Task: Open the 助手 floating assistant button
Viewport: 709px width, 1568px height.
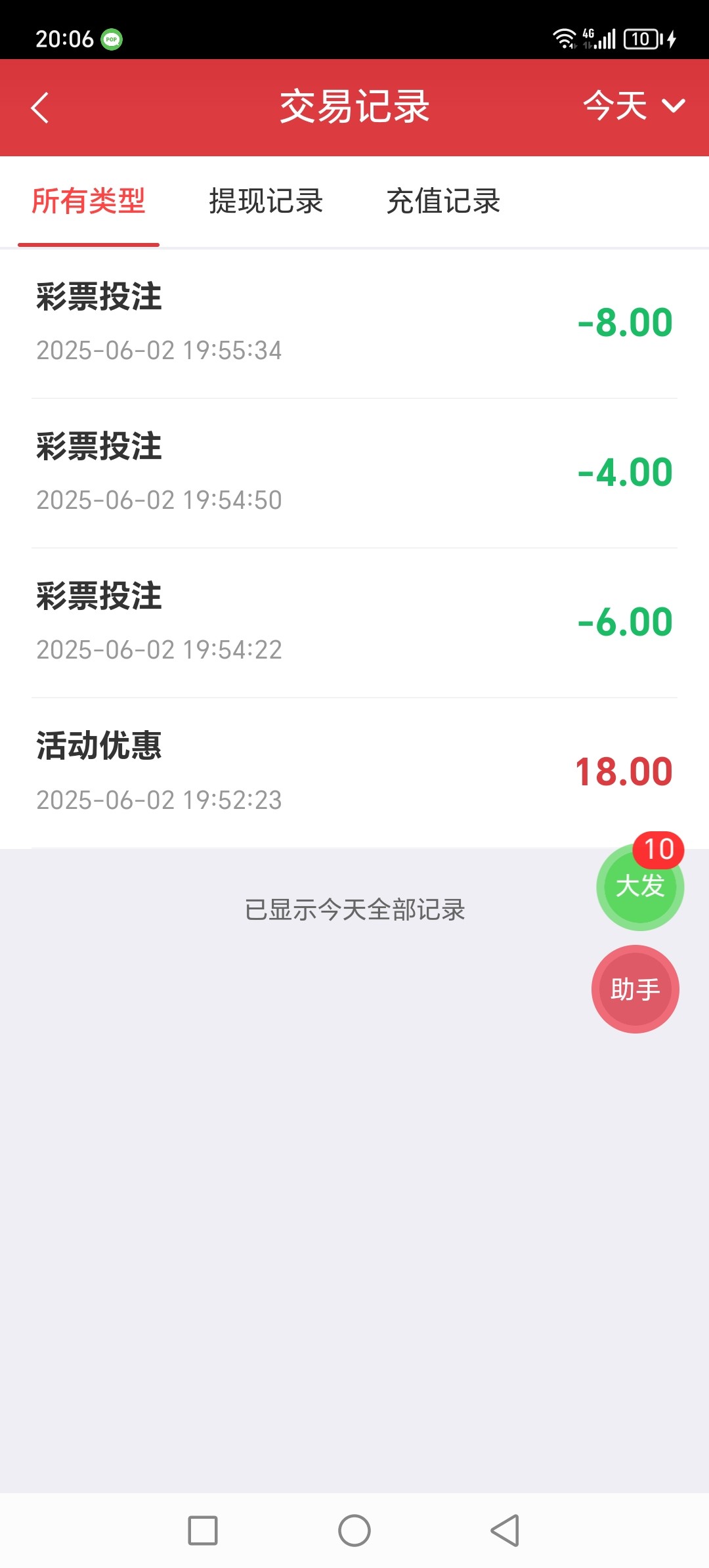Action: (x=635, y=989)
